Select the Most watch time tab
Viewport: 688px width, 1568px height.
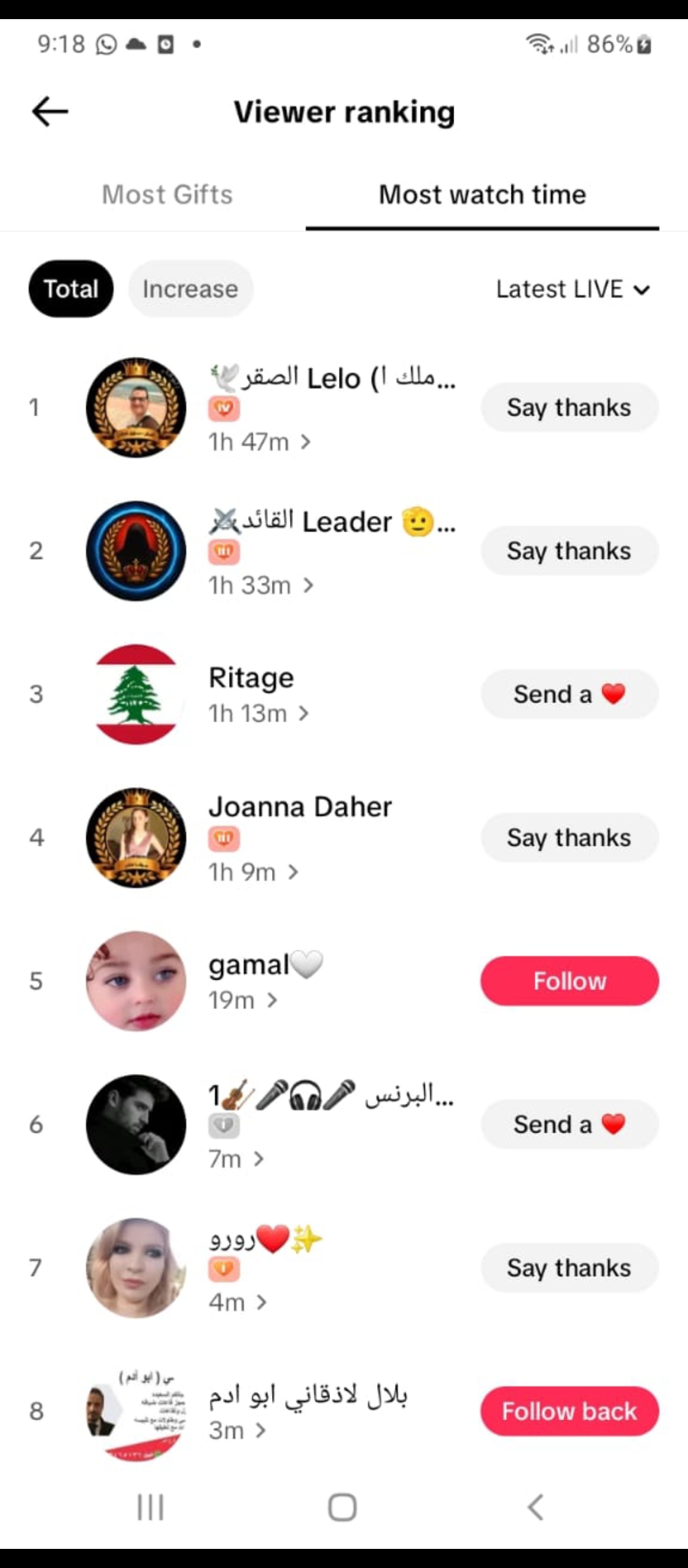[482, 194]
